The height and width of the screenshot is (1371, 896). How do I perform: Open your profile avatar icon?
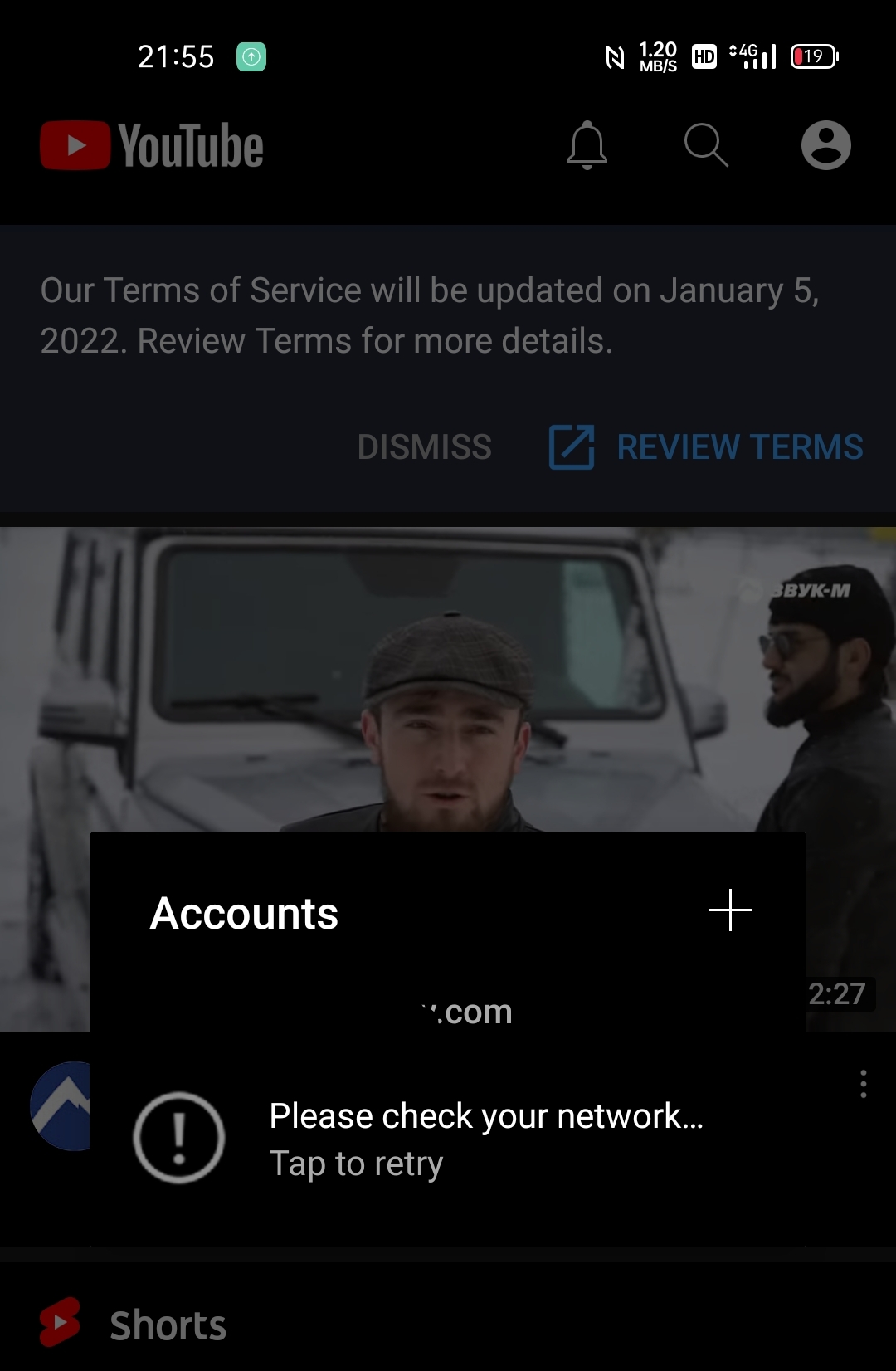pyautogui.click(x=826, y=145)
